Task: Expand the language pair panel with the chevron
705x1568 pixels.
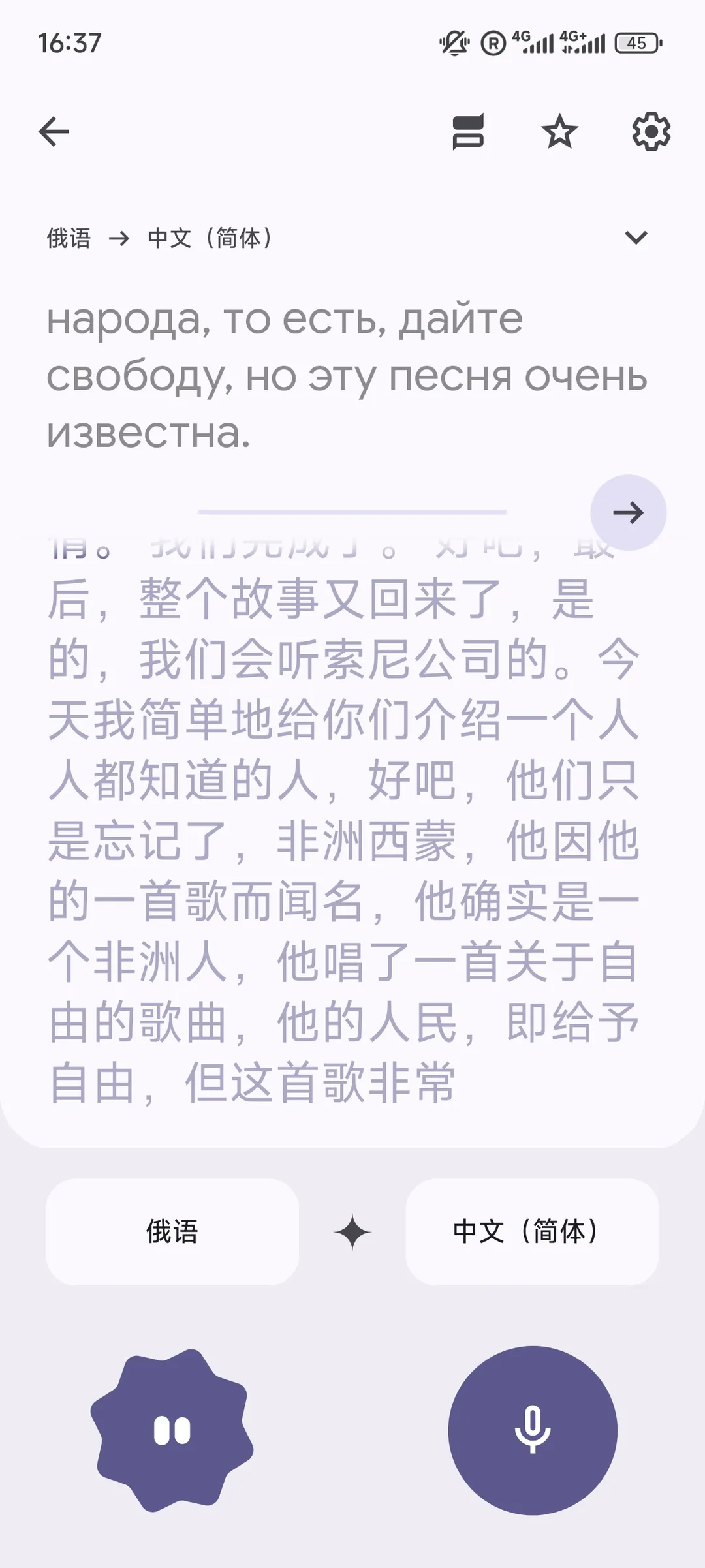Action: click(636, 238)
